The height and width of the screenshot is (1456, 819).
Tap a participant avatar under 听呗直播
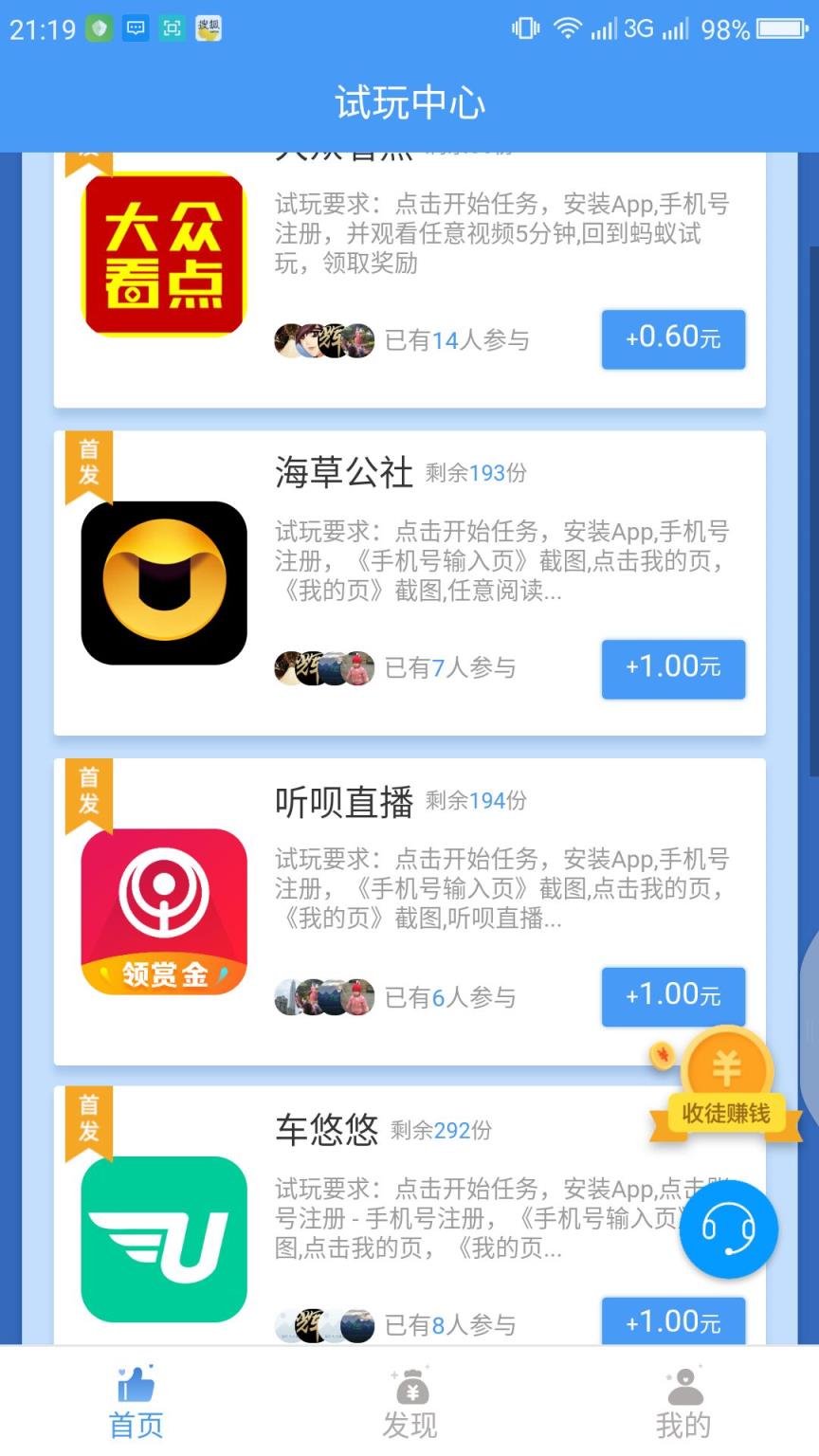click(322, 997)
